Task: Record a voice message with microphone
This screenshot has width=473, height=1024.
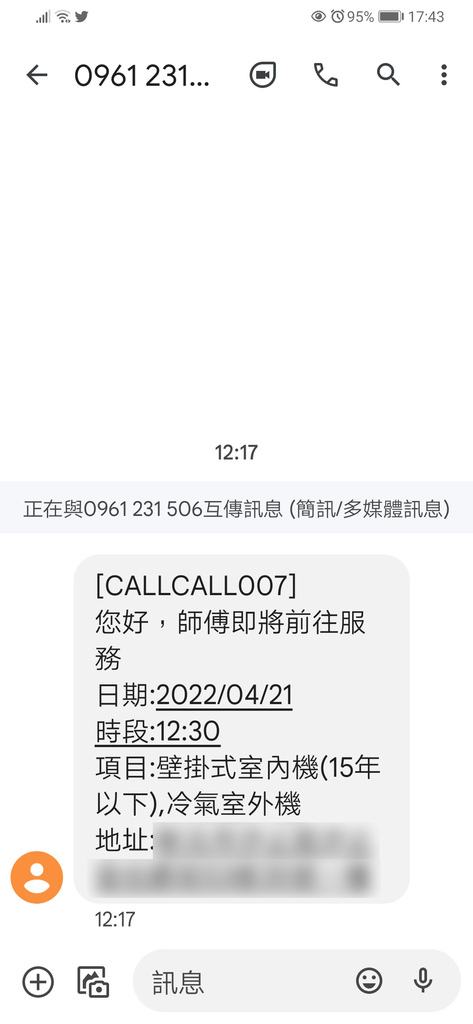Action: pyautogui.click(x=423, y=980)
